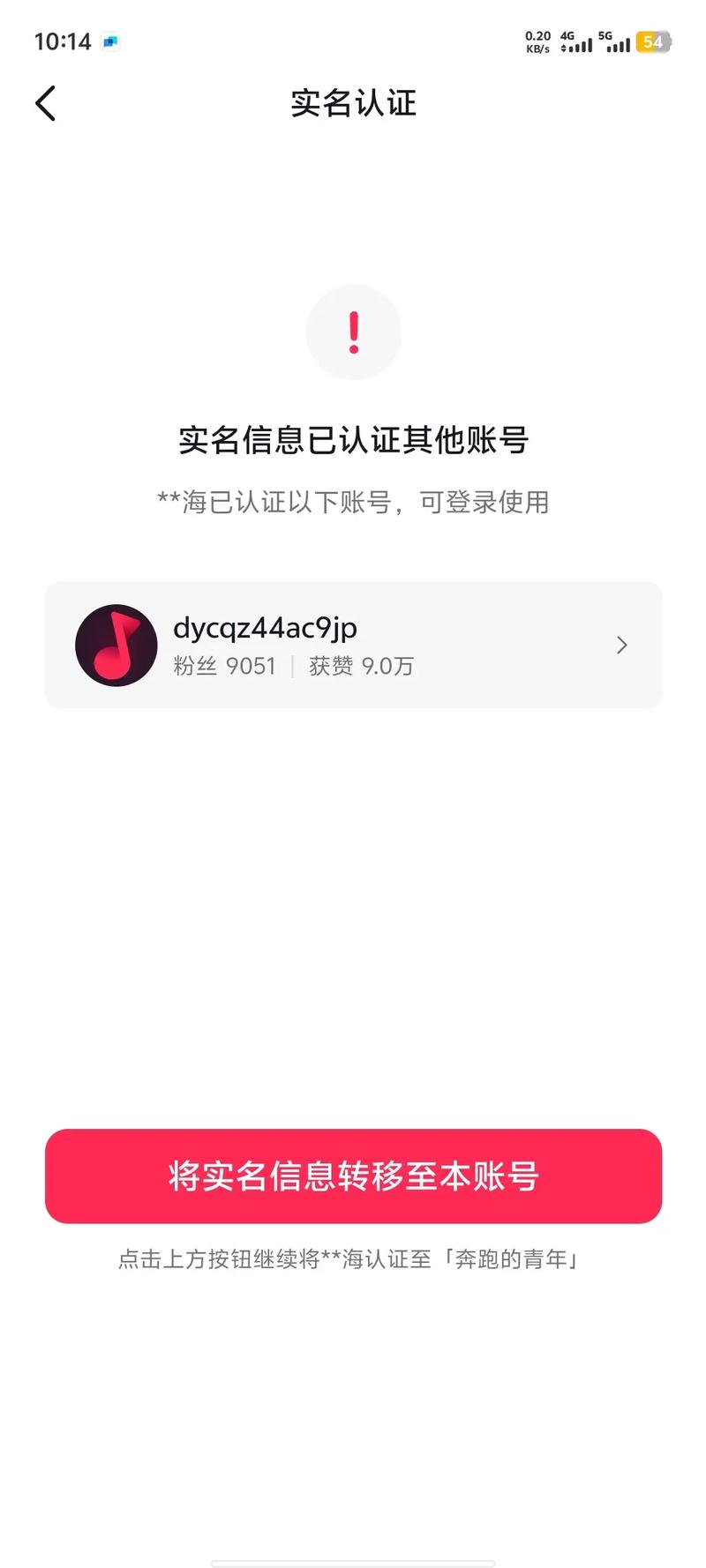Click the time 10:14 in status bar
706x1568 pixels.
point(62,41)
